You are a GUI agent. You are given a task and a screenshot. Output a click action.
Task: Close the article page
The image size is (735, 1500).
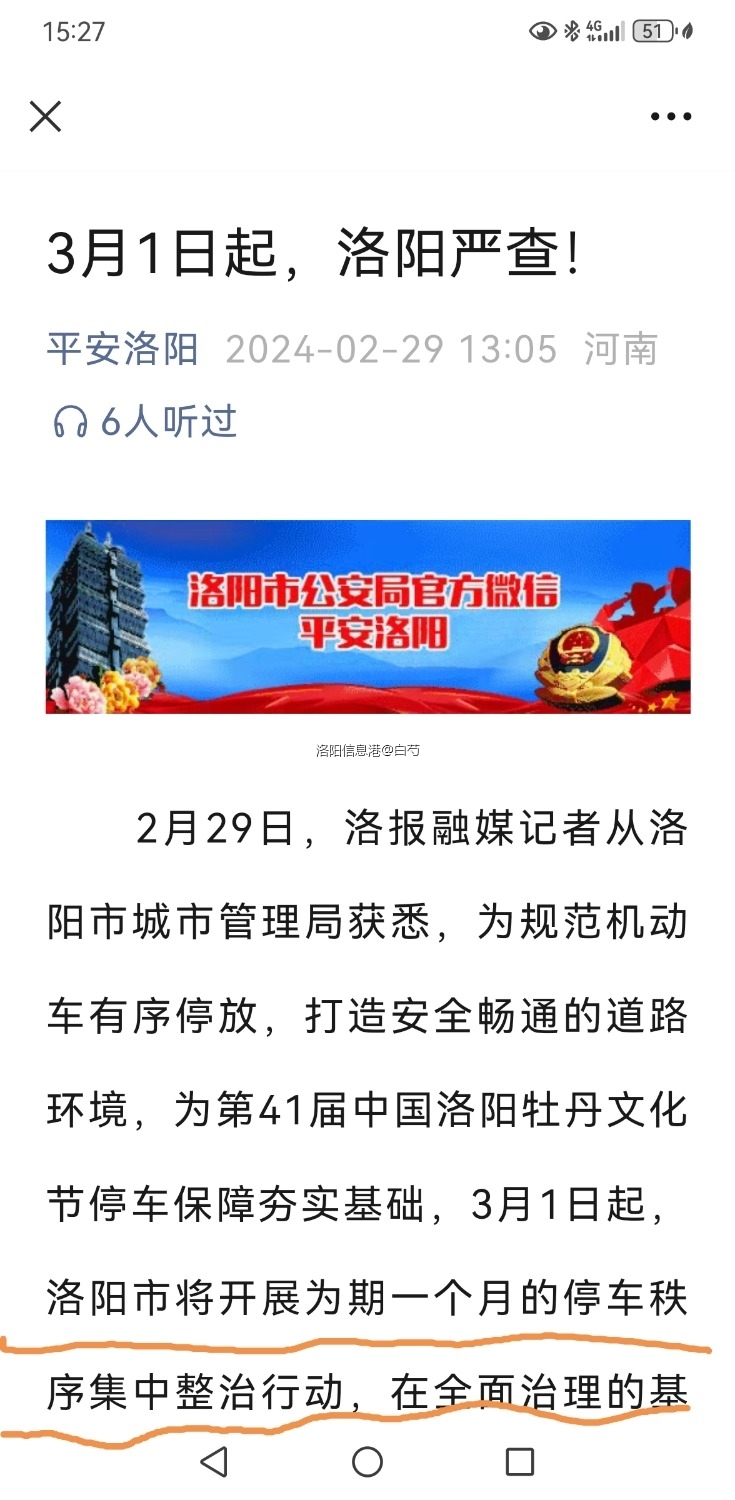click(46, 117)
